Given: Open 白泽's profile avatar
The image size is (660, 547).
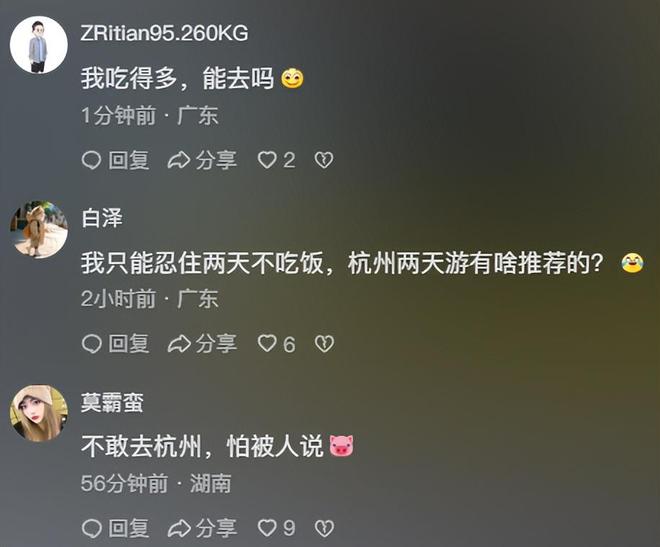Looking at the screenshot, I should click(38, 230).
